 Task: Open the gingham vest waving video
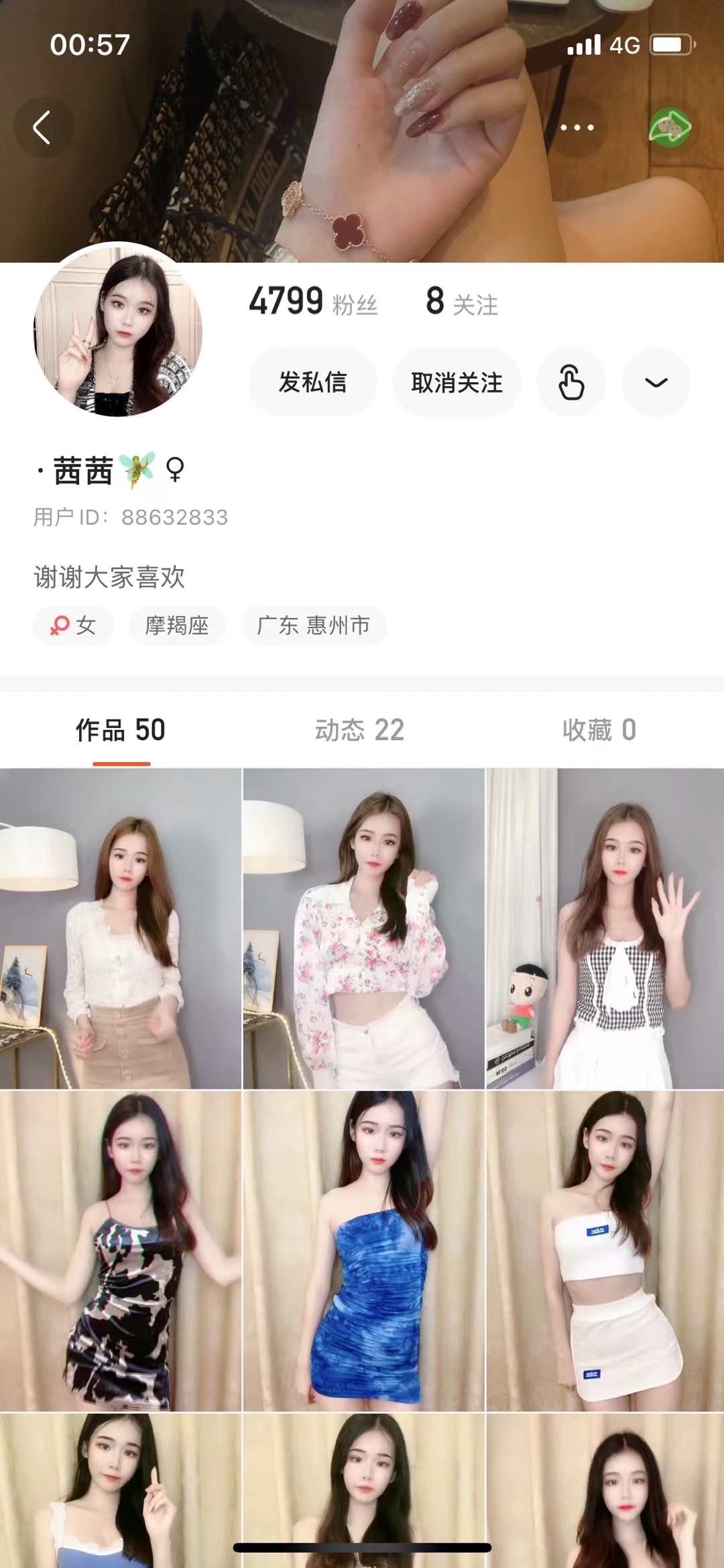click(605, 928)
